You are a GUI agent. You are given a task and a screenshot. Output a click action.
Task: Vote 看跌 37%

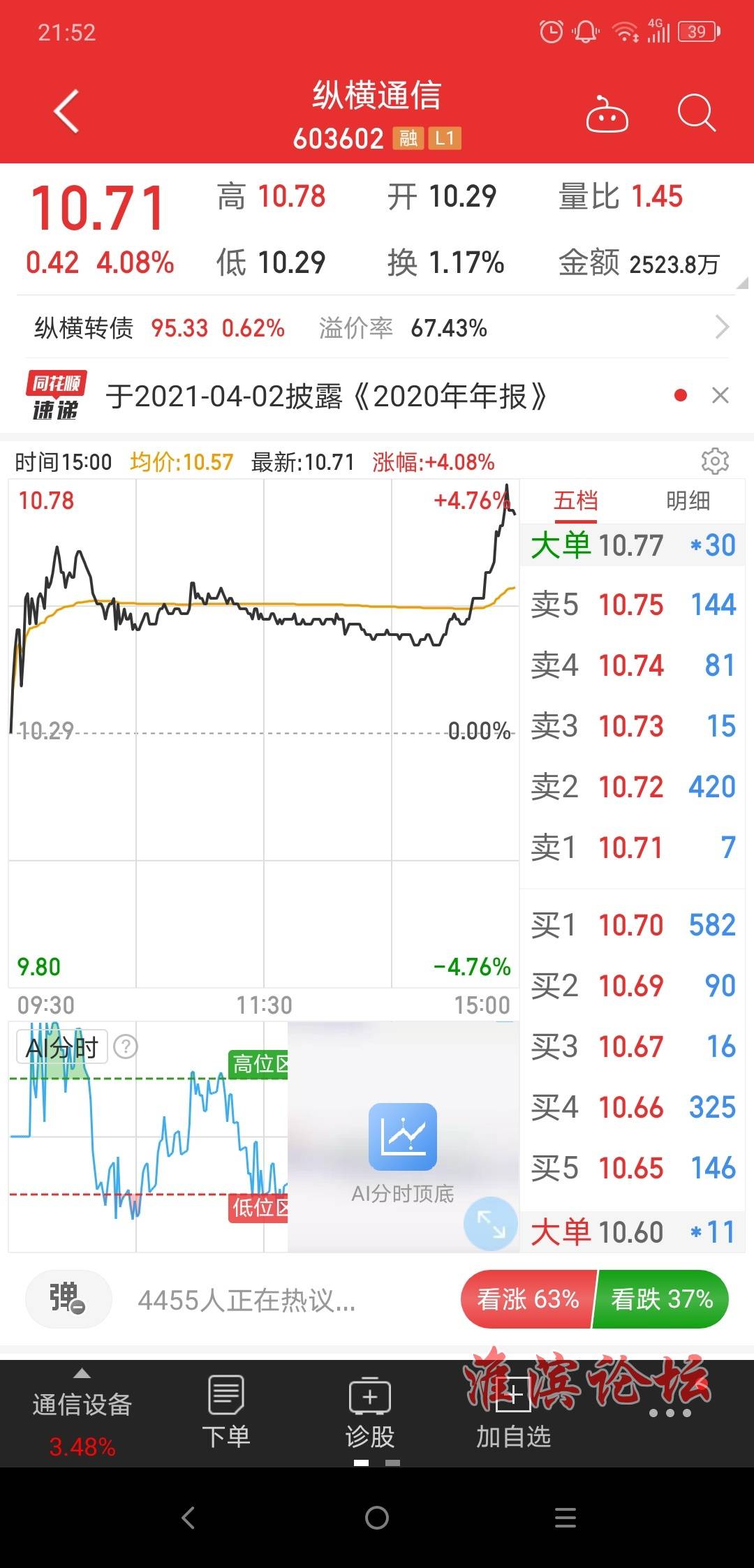(x=661, y=1299)
